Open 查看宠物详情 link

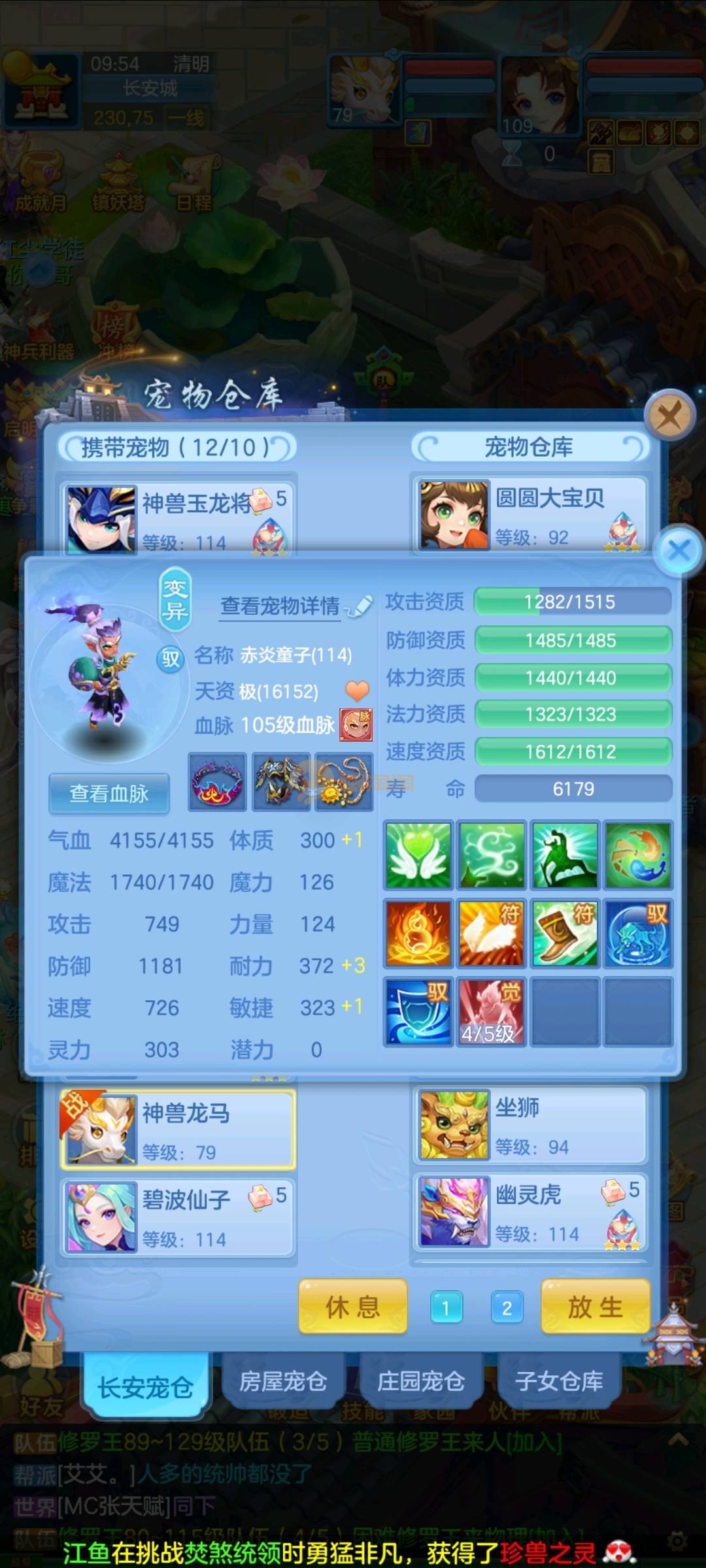(x=281, y=606)
